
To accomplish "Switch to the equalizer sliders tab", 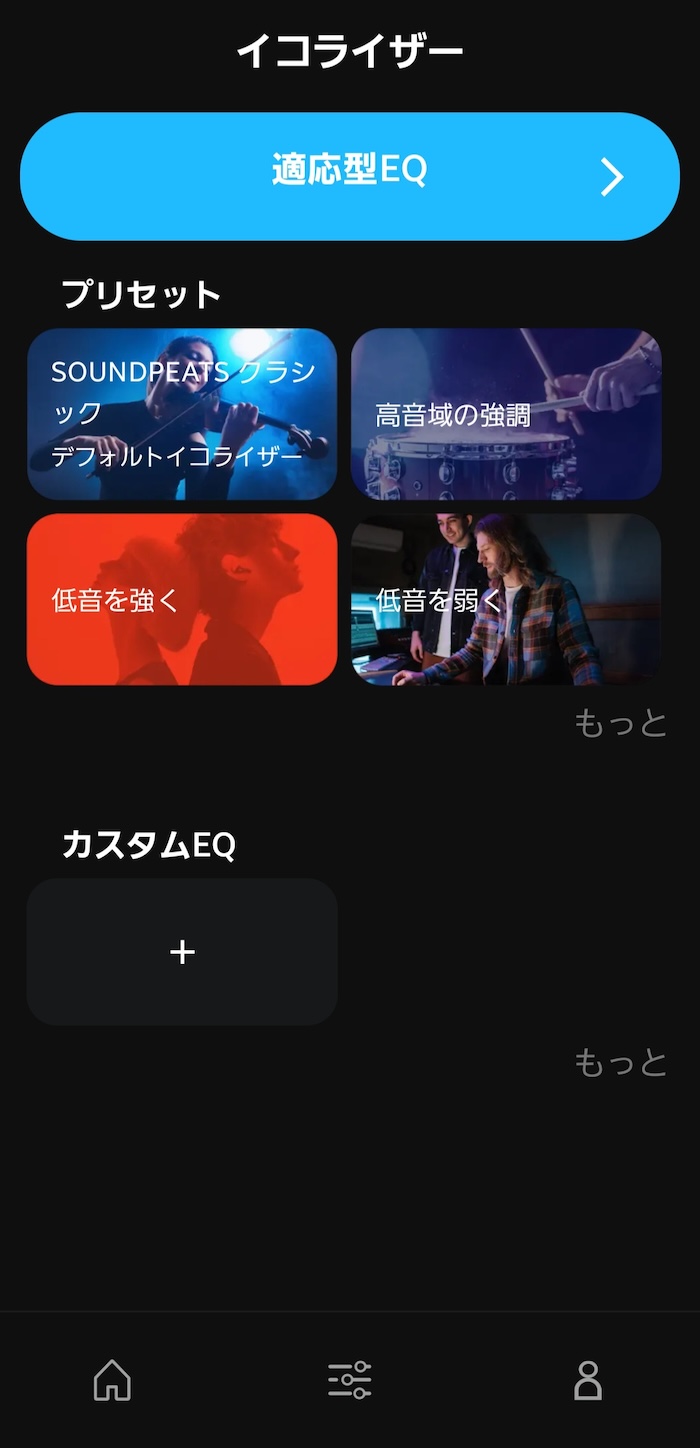I will [350, 1381].
